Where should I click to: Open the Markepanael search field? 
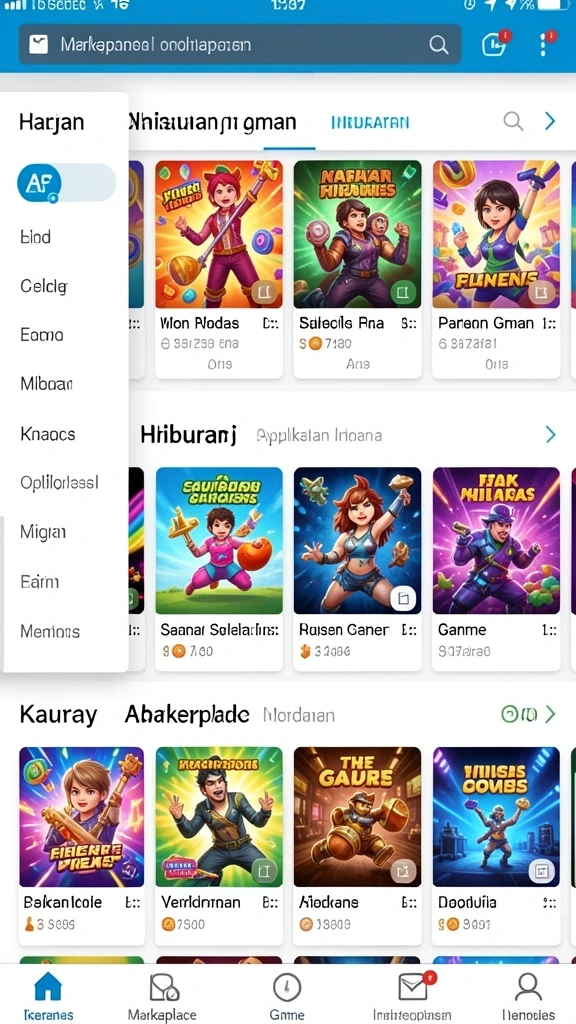click(240, 44)
